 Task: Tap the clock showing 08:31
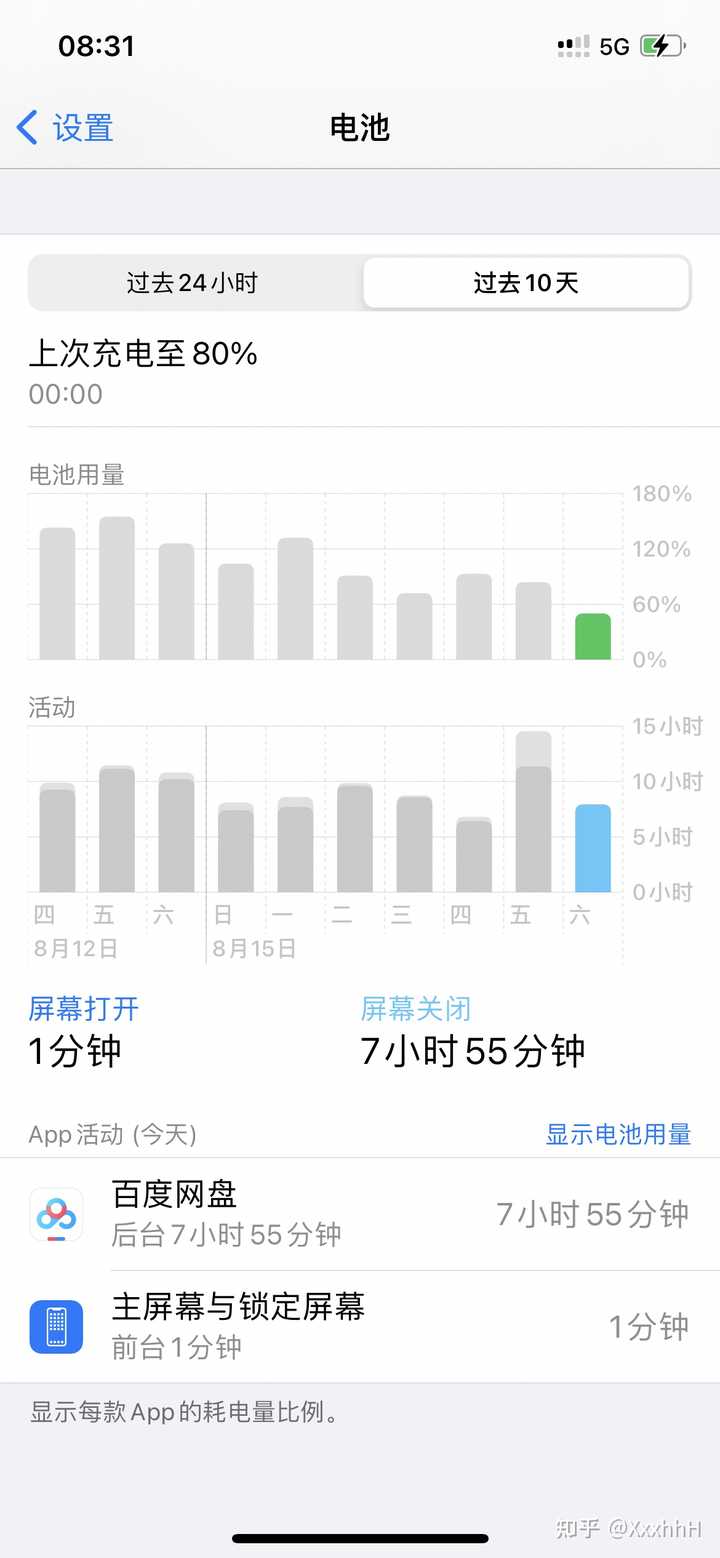pos(95,44)
